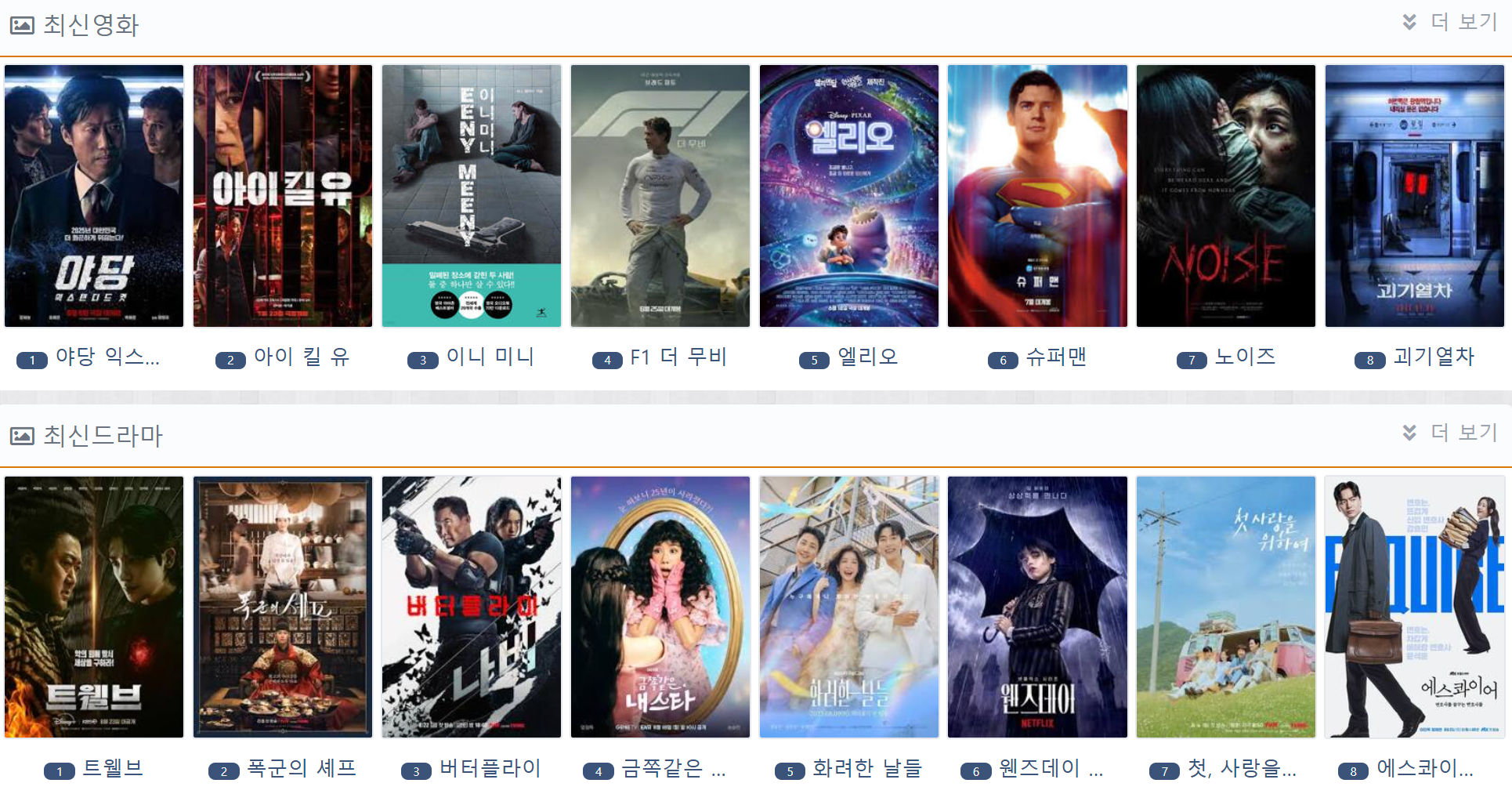Viewport: 1512px width, 794px height.
Task: Select the 이니 미니 movie
Action: (472, 196)
